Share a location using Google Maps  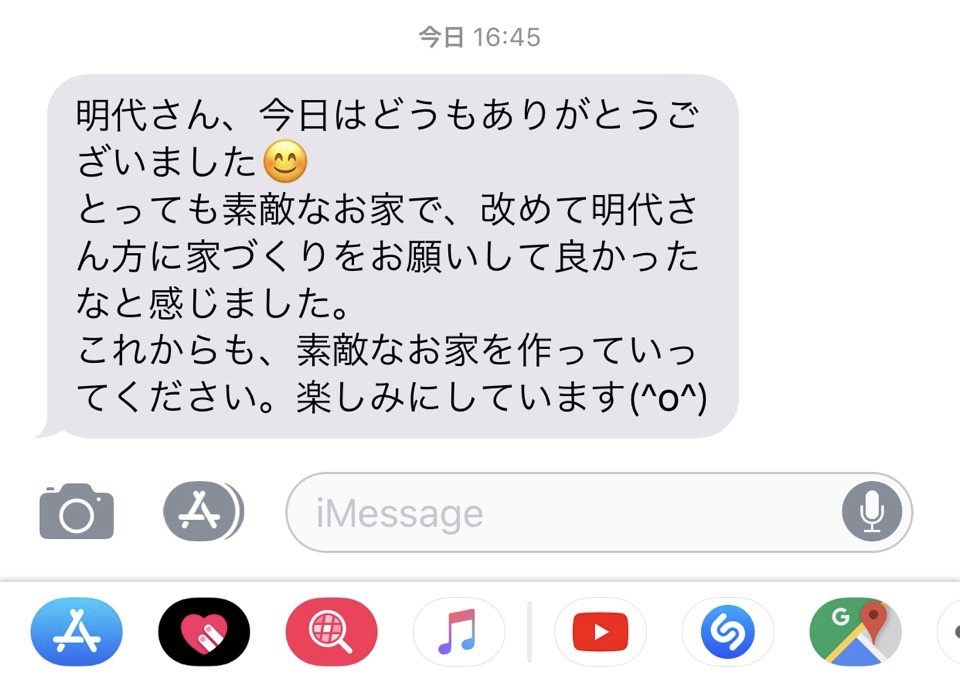[855, 632]
